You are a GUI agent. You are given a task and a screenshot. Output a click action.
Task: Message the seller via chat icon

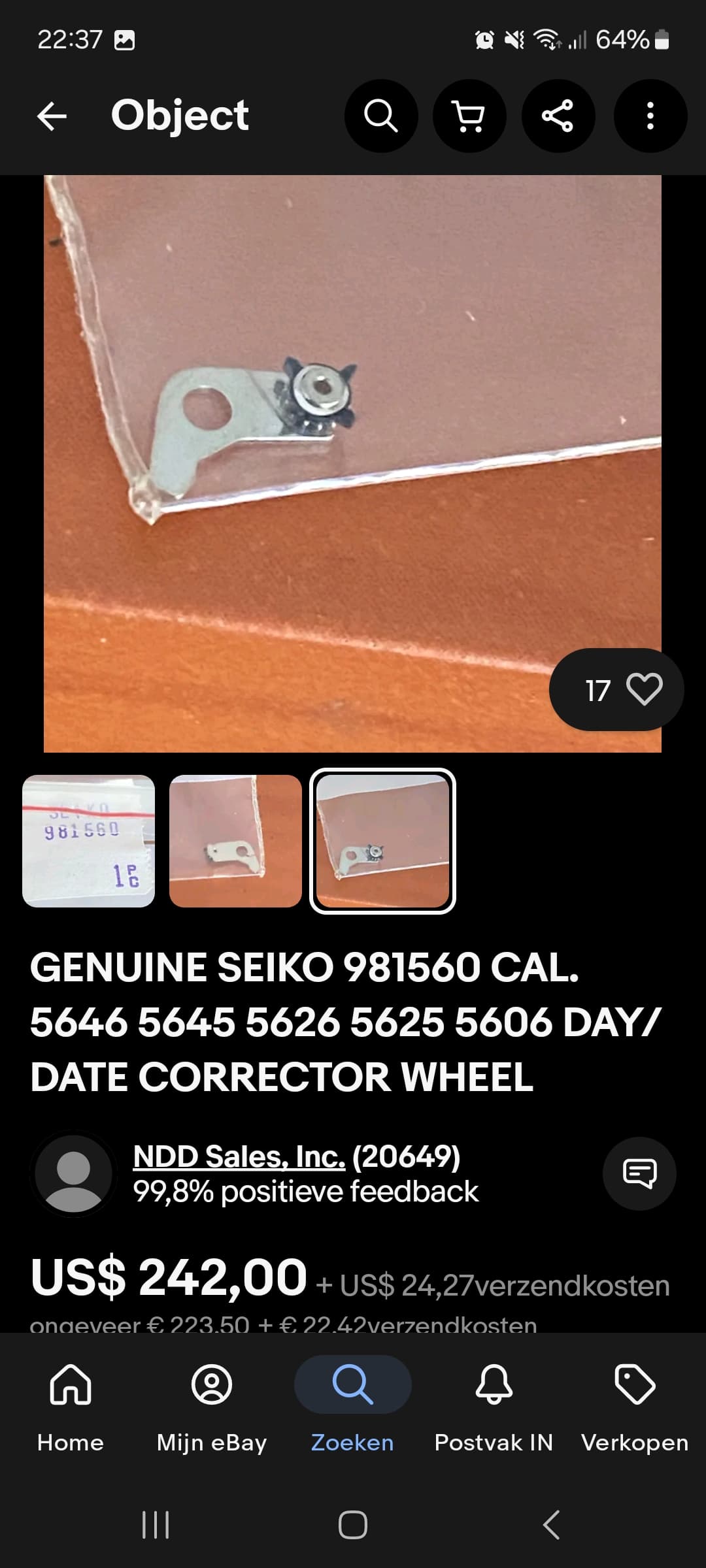639,1173
